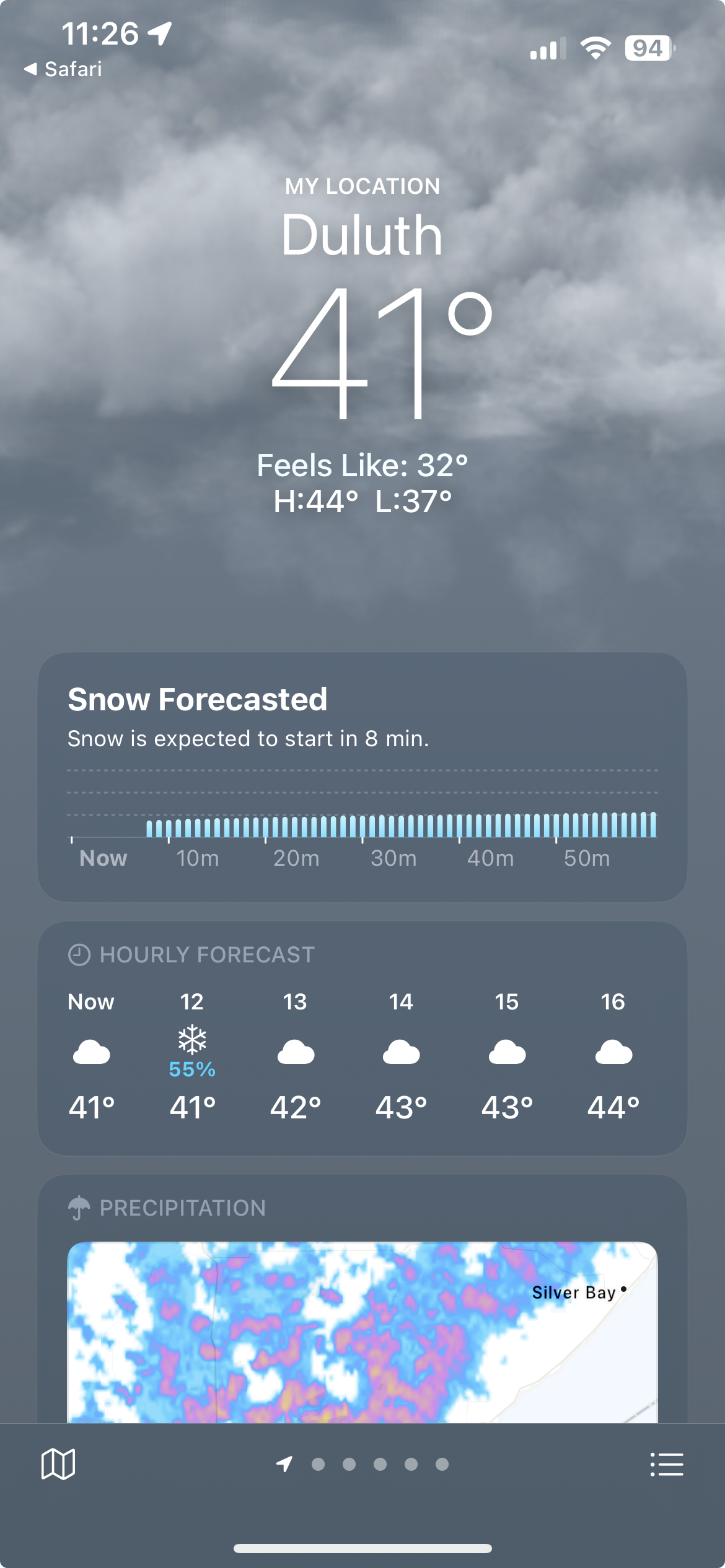This screenshot has height=1568, width=725.
Task: Open the Hourly Forecast card
Action: point(362,1038)
